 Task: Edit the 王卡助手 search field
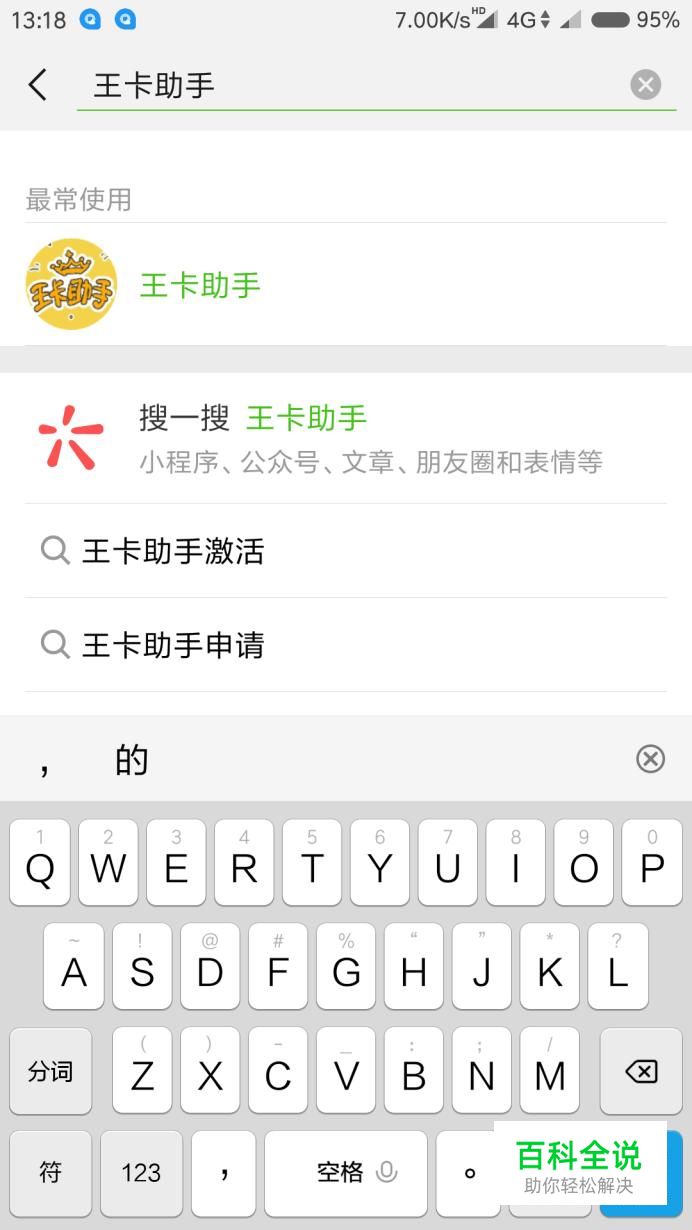pos(350,85)
